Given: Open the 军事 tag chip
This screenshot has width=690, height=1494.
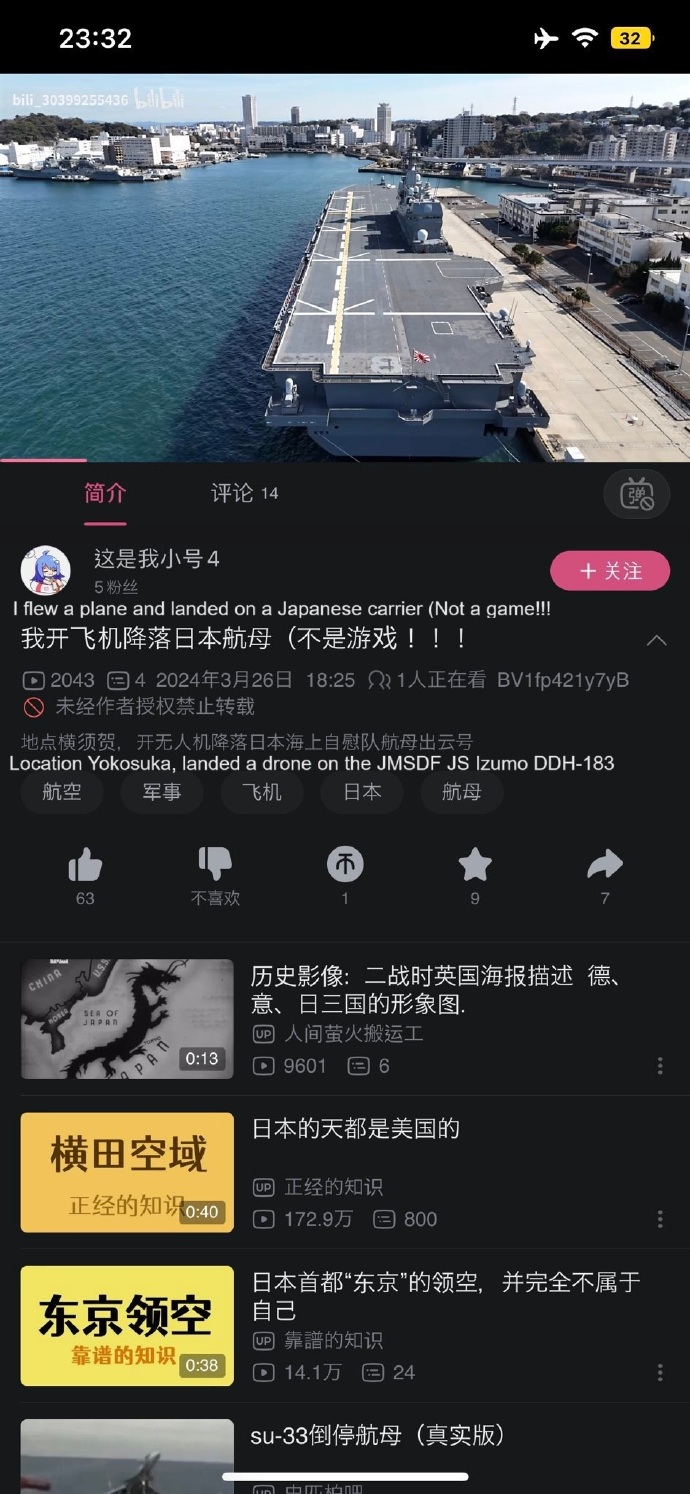Looking at the screenshot, I should tap(162, 792).
